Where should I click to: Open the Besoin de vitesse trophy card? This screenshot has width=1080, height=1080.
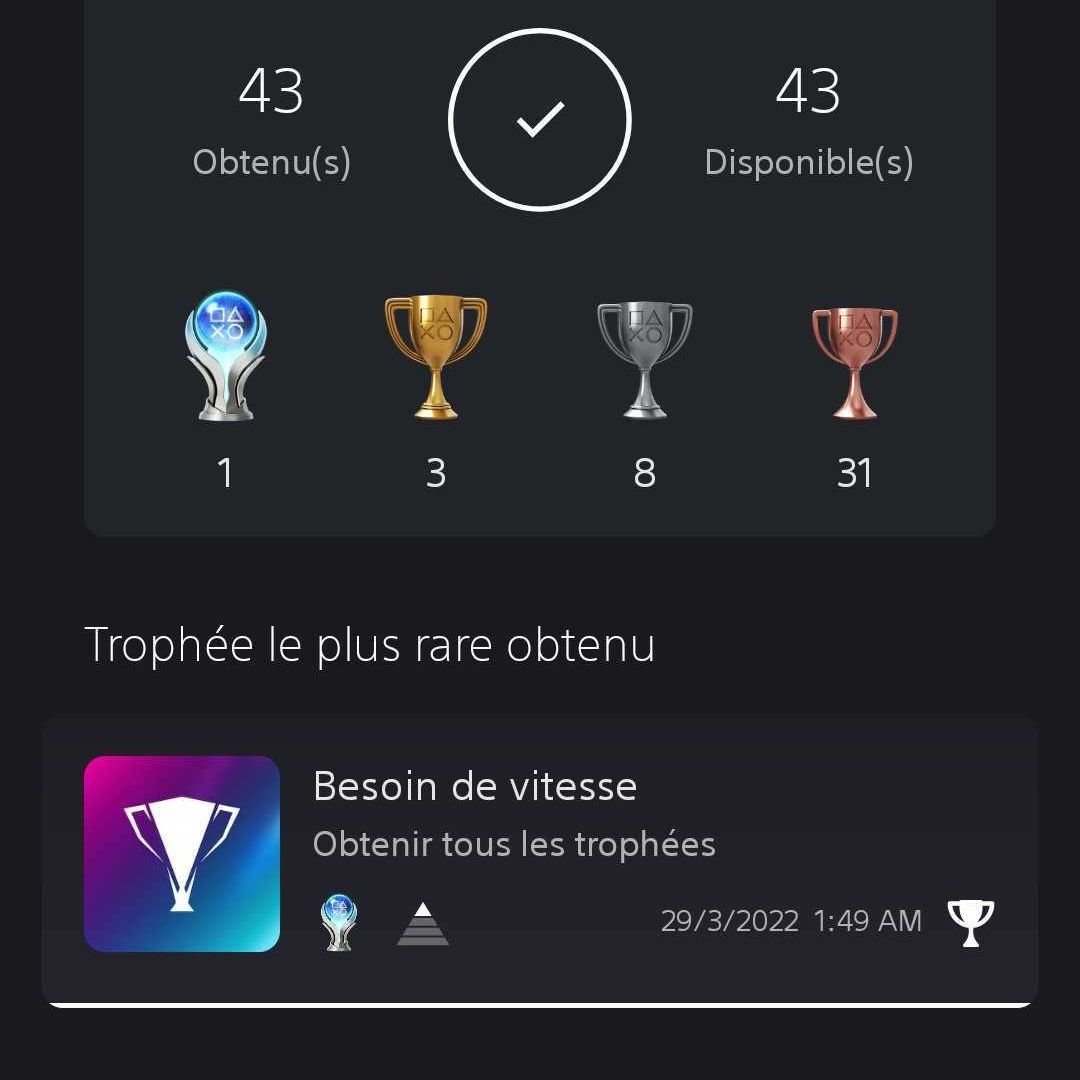tap(540, 858)
